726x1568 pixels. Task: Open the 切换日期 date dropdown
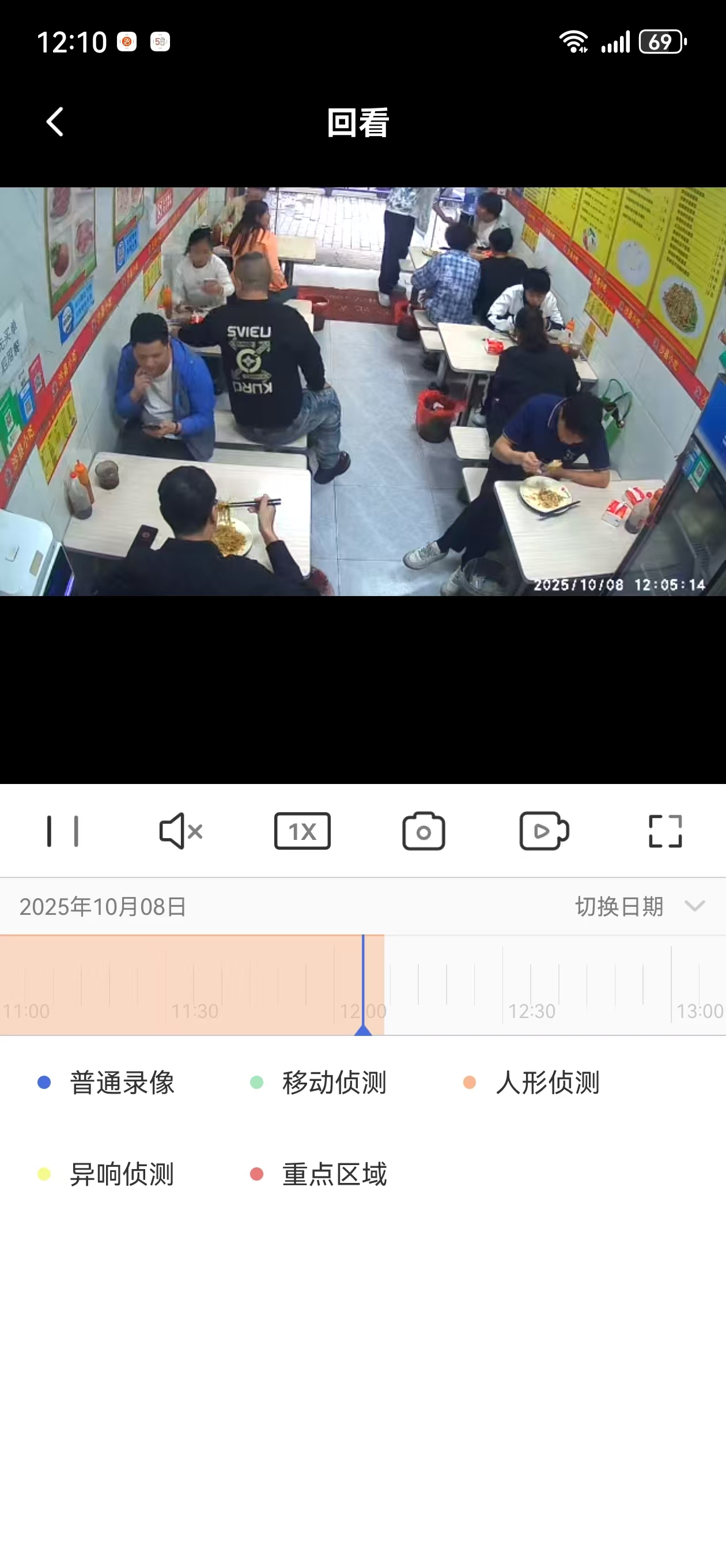pyautogui.click(x=639, y=906)
